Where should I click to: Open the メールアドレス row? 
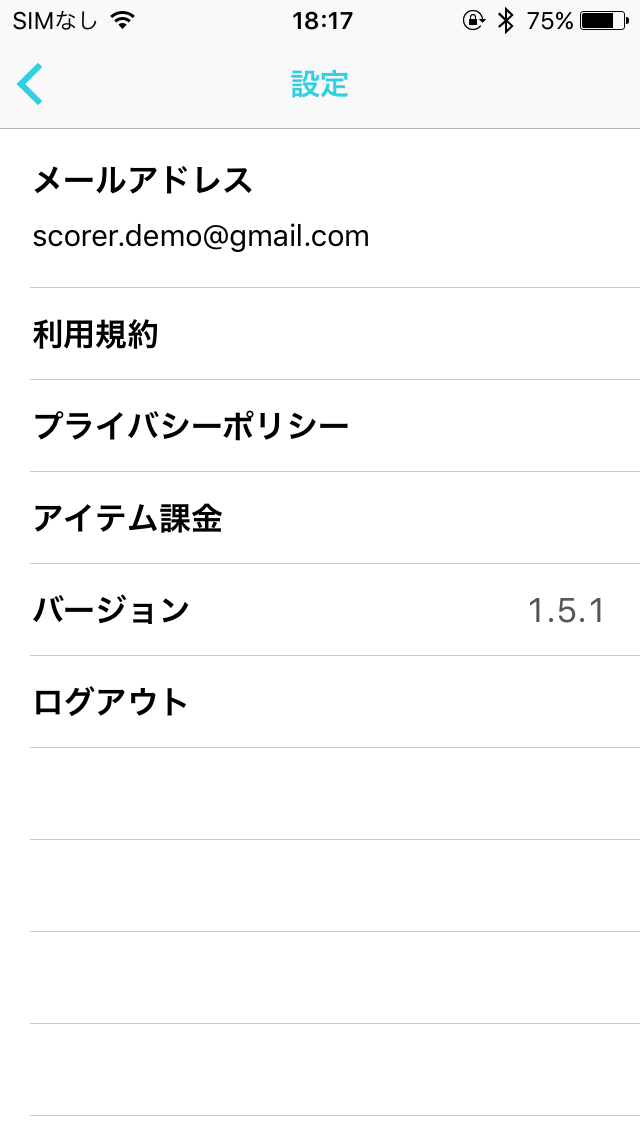320,209
